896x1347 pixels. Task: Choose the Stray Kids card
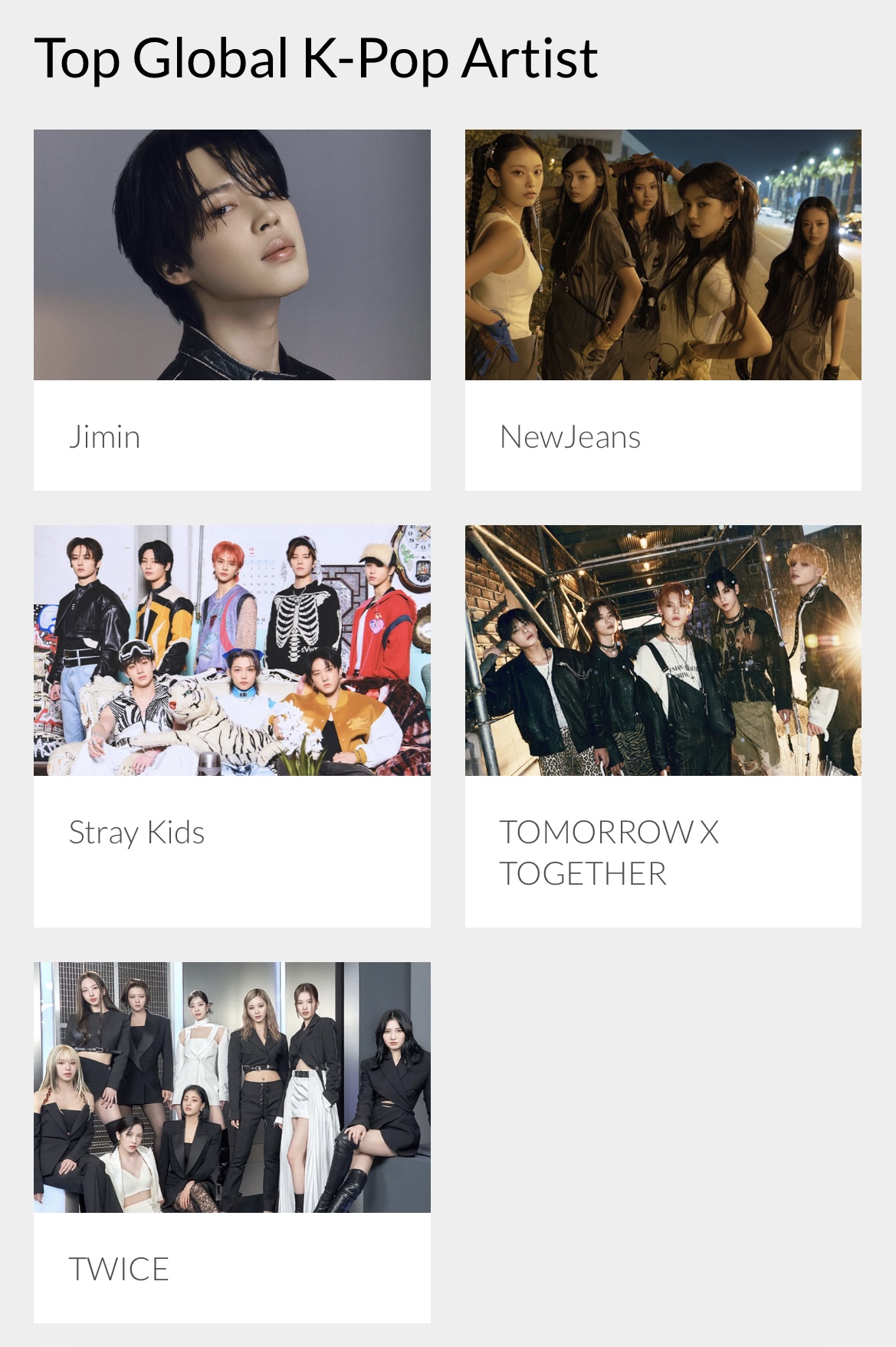[x=231, y=725]
